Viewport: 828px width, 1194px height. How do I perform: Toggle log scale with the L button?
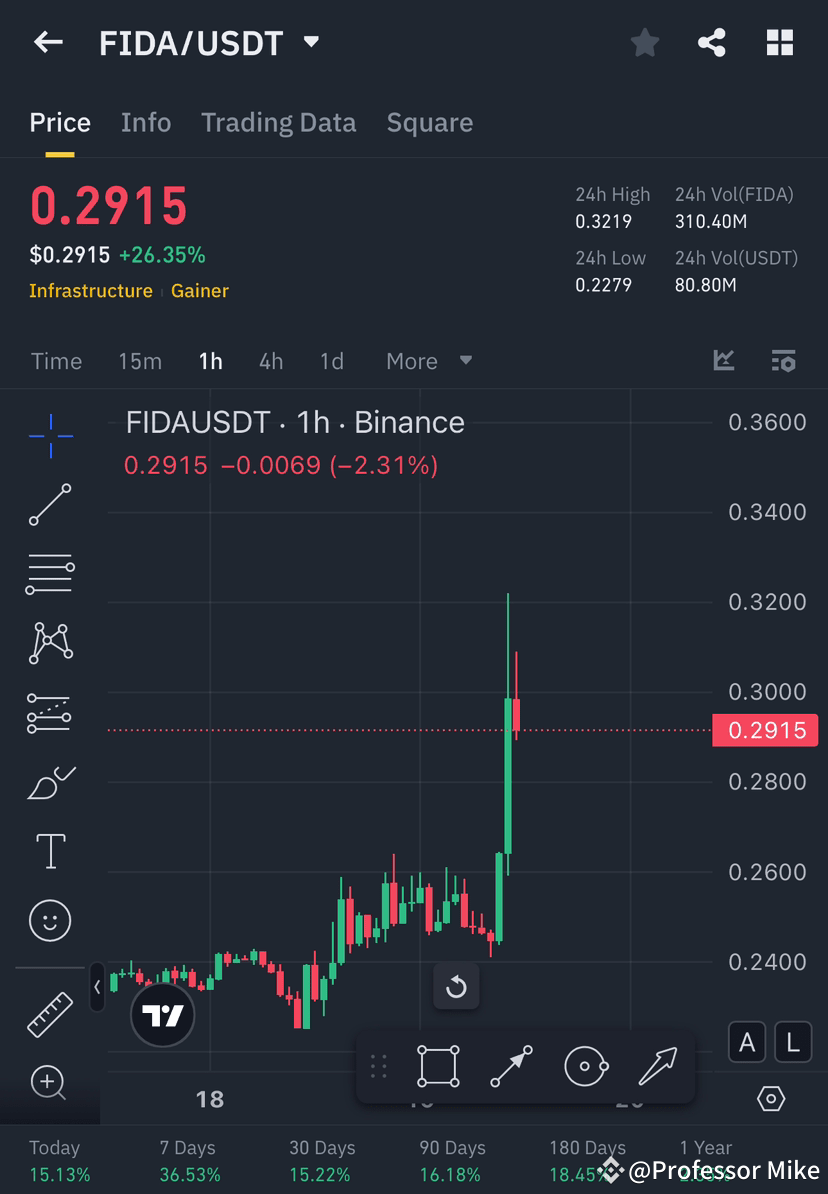pyautogui.click(x=792, y=1042)
